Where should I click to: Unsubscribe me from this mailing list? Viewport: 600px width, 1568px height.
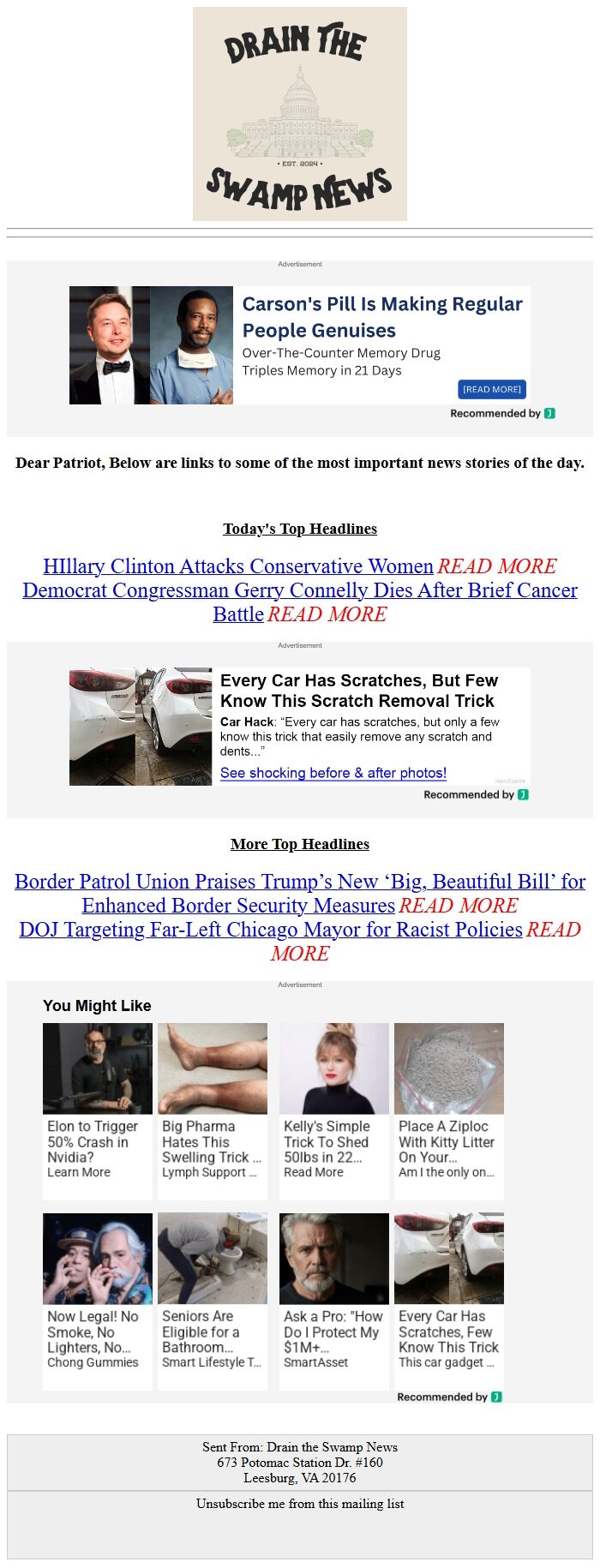click(x=300, y=1504)
